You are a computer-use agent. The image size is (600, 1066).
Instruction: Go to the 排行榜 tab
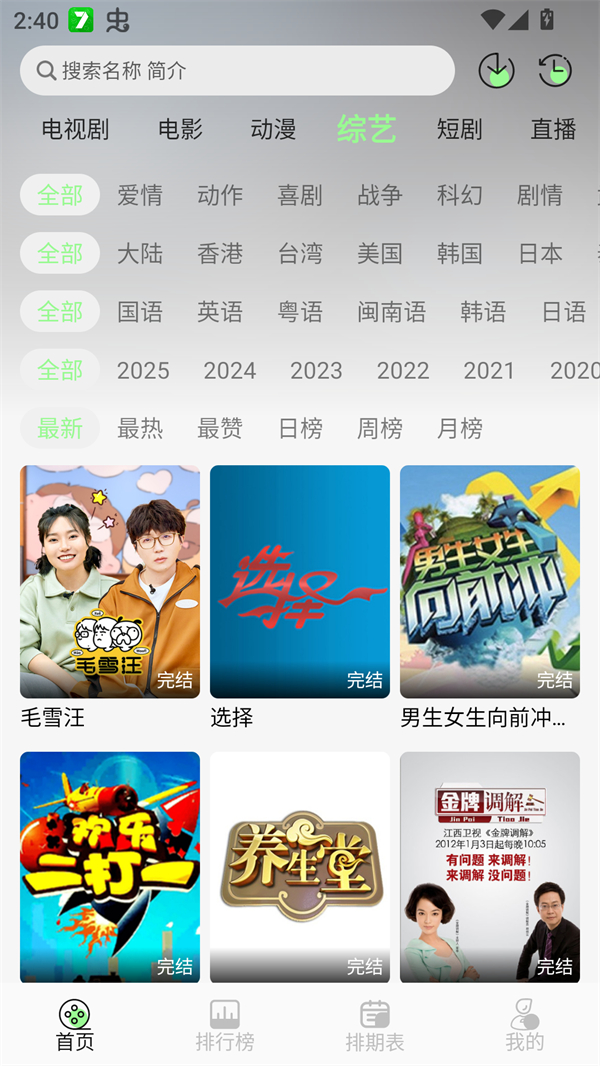pos(225,1025)
